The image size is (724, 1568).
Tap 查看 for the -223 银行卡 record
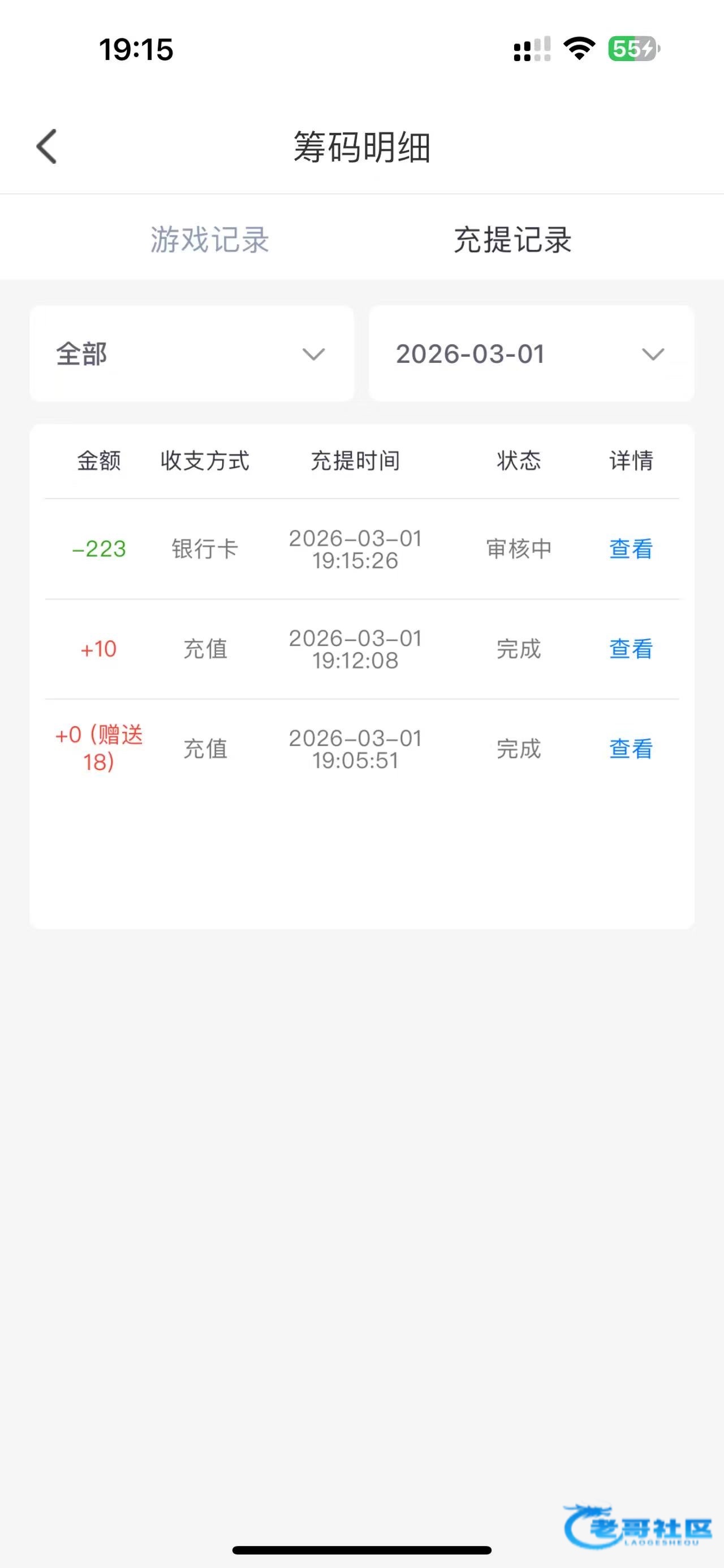click(x=630, y=549)
